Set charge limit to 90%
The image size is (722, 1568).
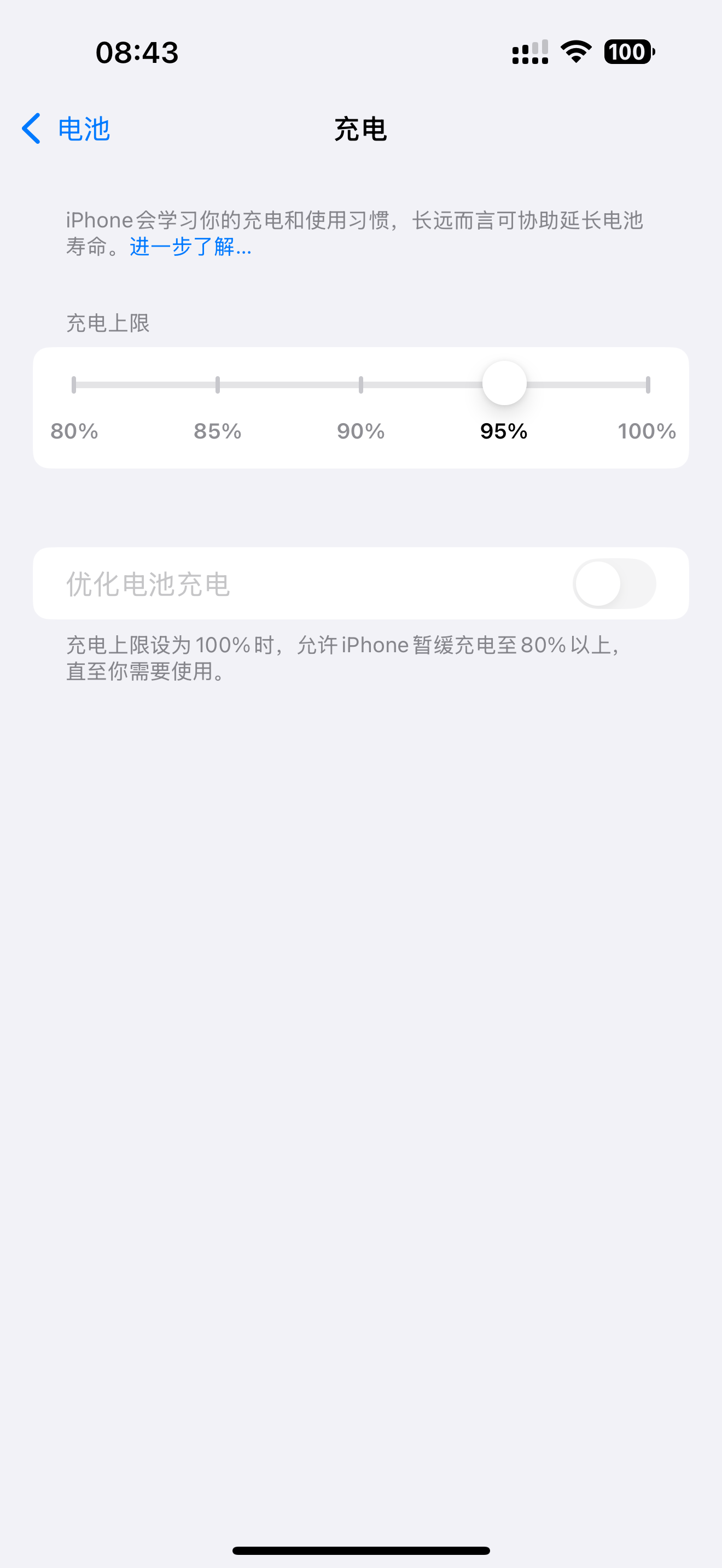[x=361, y=385]
